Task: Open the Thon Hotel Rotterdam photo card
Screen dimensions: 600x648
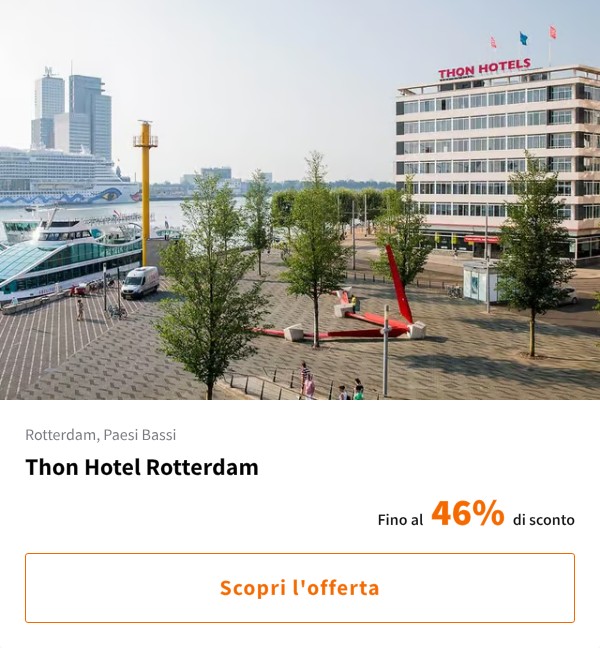Action: coord(300,200)
